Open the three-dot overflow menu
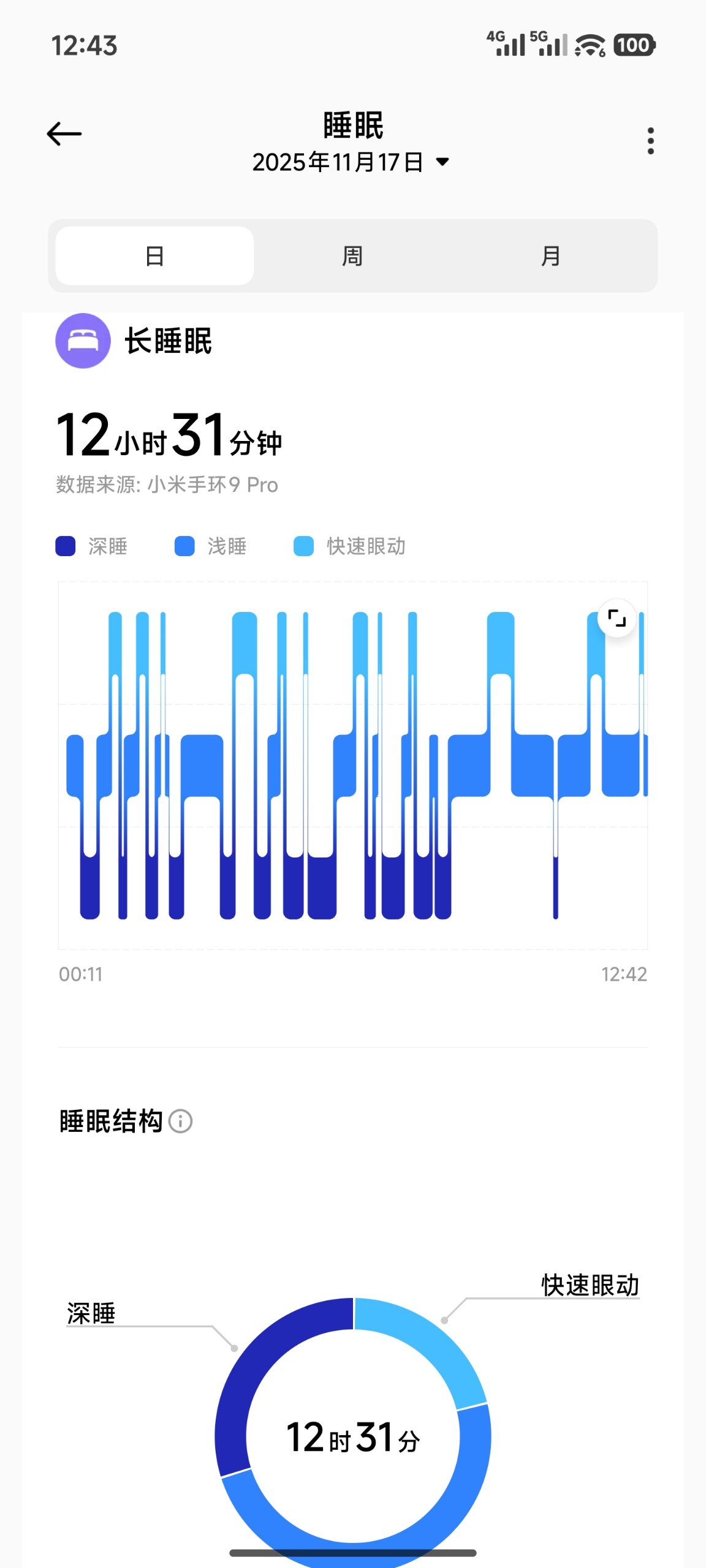 650,141
